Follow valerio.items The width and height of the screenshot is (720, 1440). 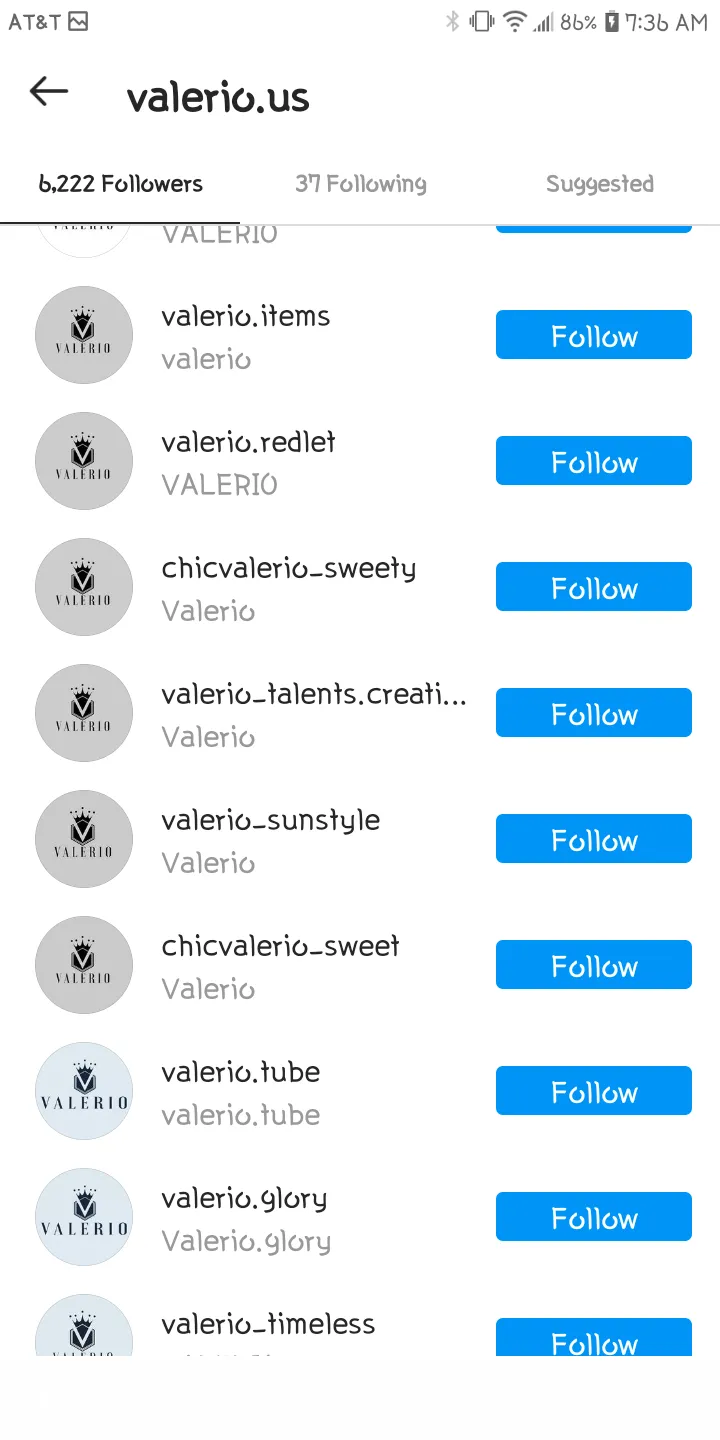coord(594,335)
